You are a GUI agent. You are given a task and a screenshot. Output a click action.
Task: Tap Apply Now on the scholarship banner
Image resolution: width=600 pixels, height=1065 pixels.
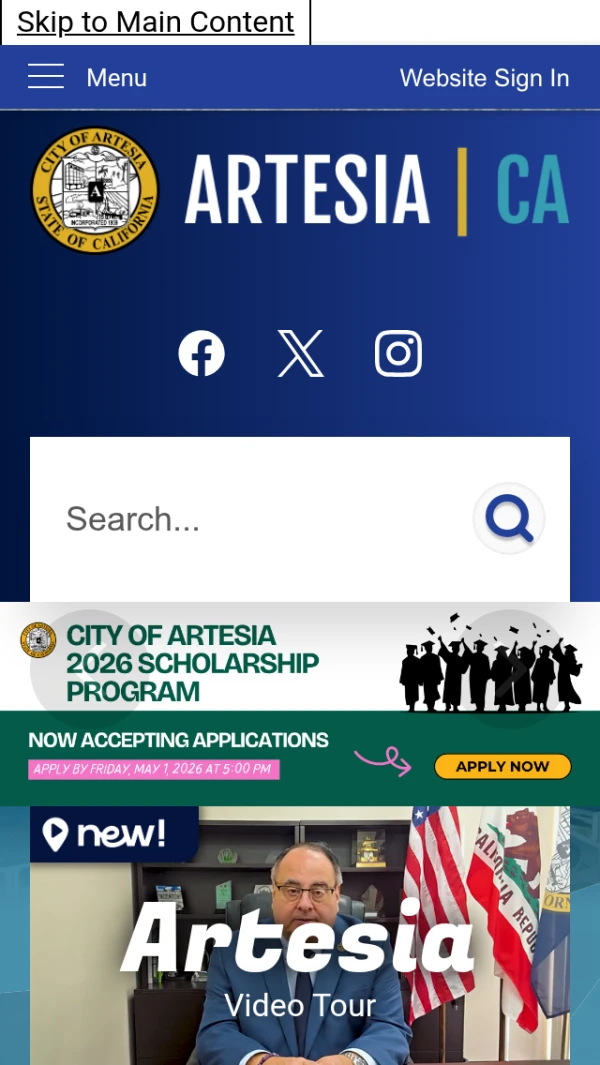502,766
